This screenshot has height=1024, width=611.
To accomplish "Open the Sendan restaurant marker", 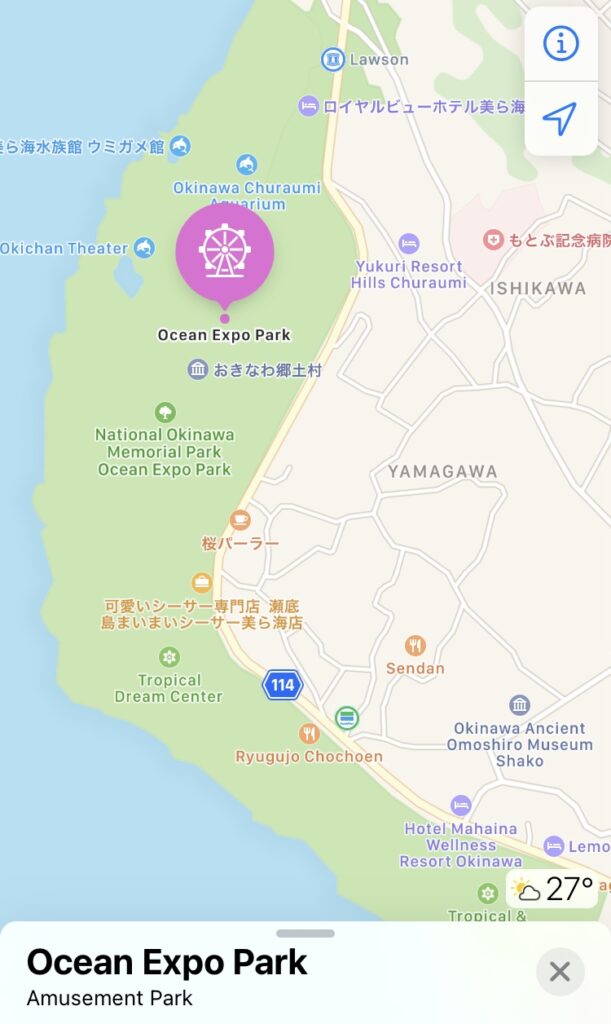I will (x=415, y=646).
